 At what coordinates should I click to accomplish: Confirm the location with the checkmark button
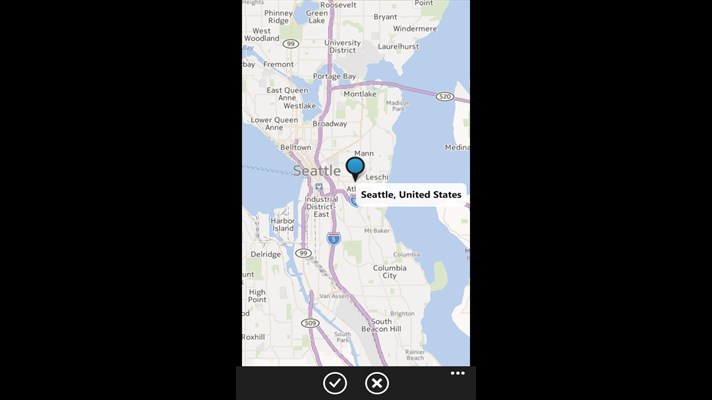335,383
